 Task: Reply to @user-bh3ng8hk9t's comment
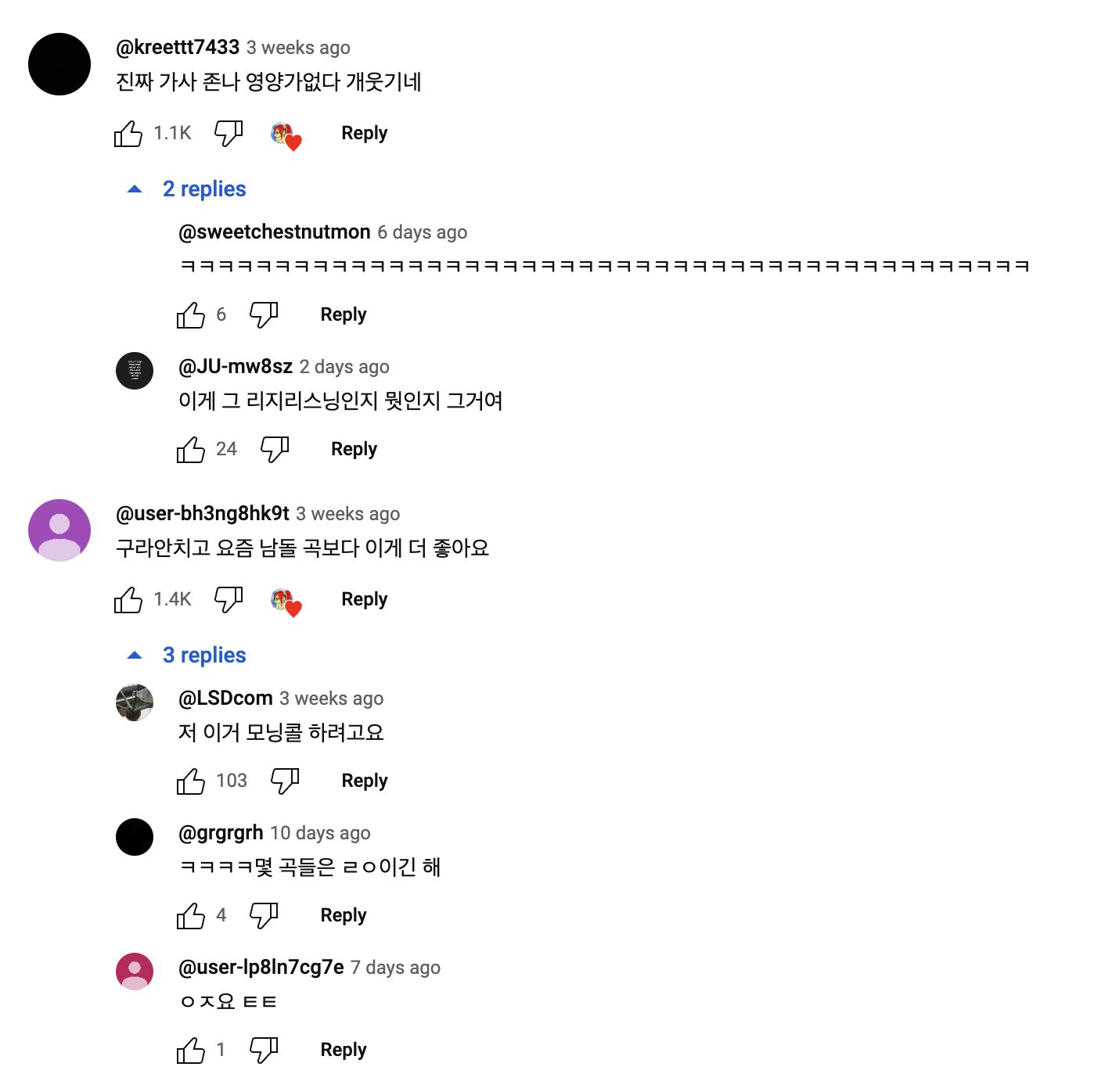(x=364, y=599)
